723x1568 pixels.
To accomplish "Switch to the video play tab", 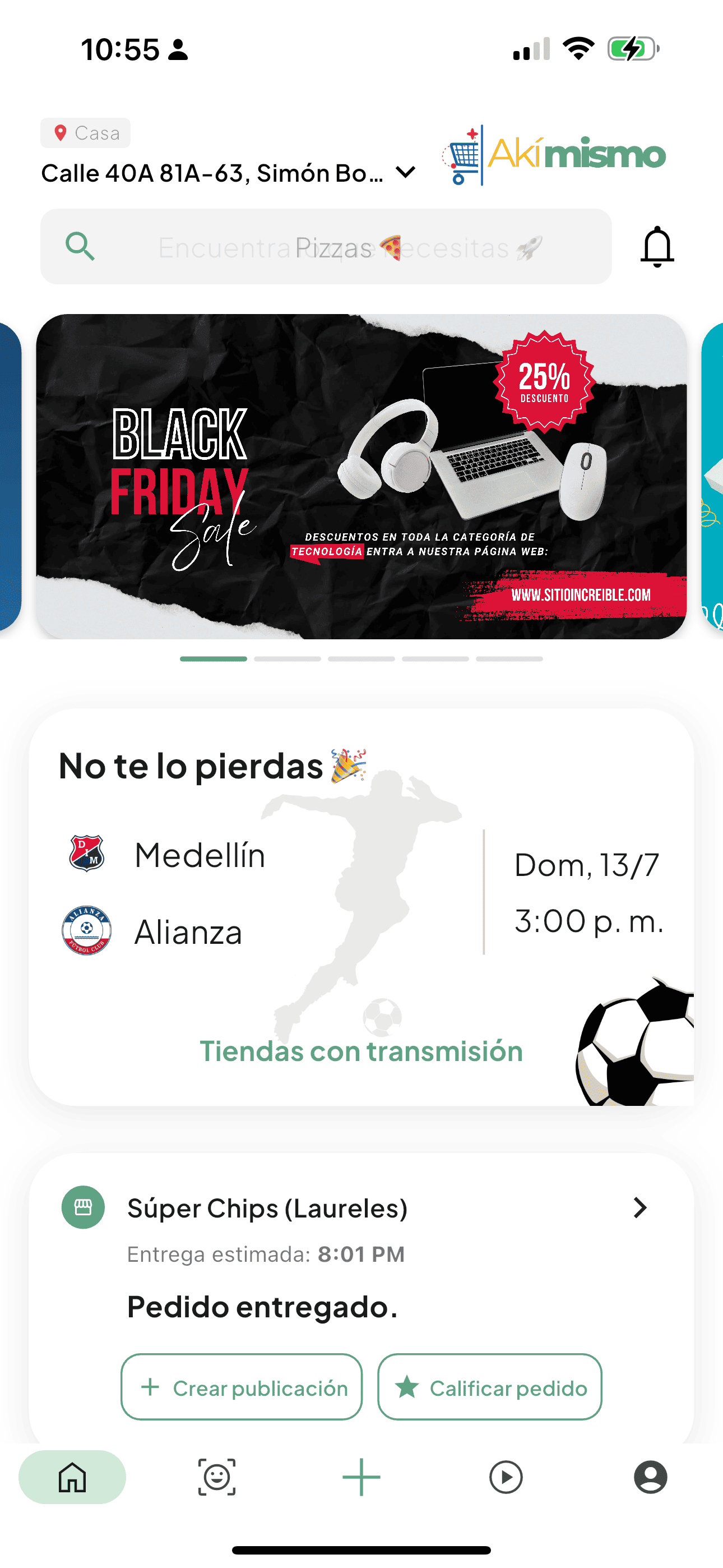I will [506, 1477].
